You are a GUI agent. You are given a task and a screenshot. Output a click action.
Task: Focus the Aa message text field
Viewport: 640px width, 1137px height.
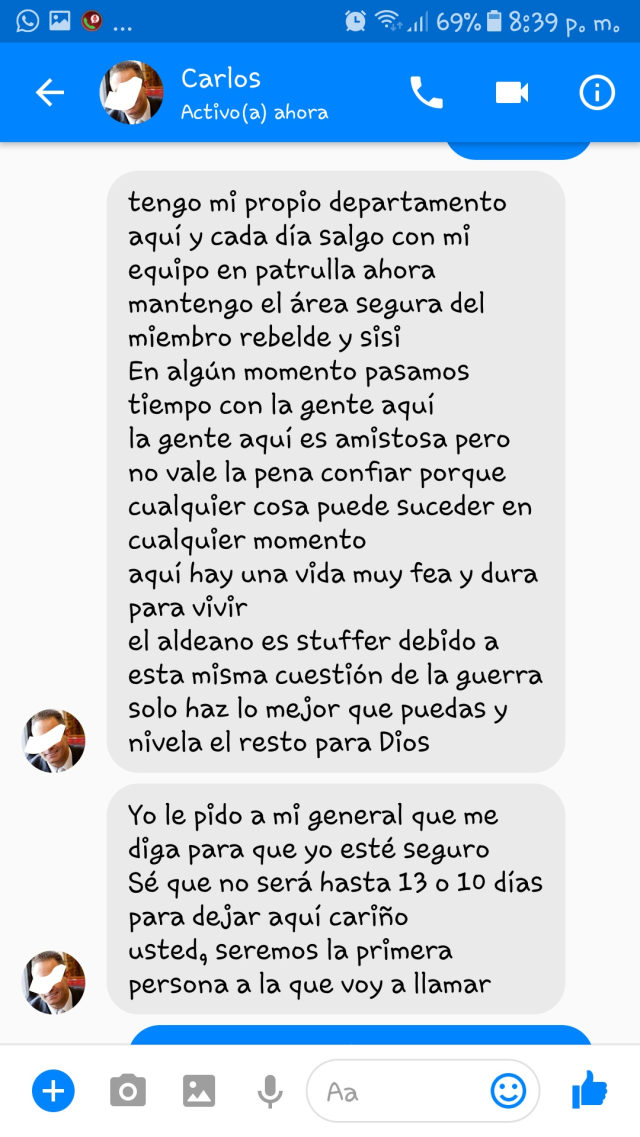pyautogui.click(x=400, y=1091)
